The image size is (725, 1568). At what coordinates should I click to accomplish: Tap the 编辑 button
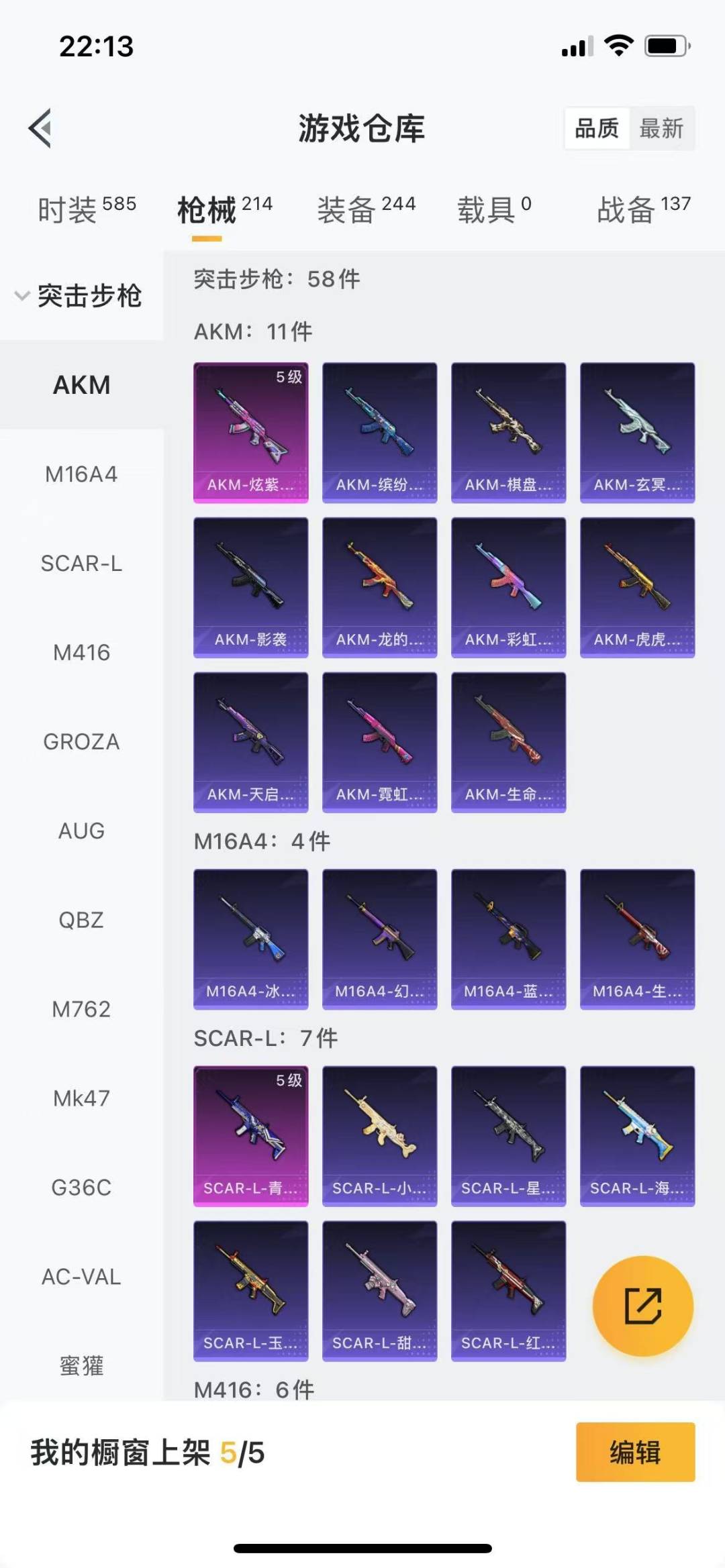tap(635, 1452)
